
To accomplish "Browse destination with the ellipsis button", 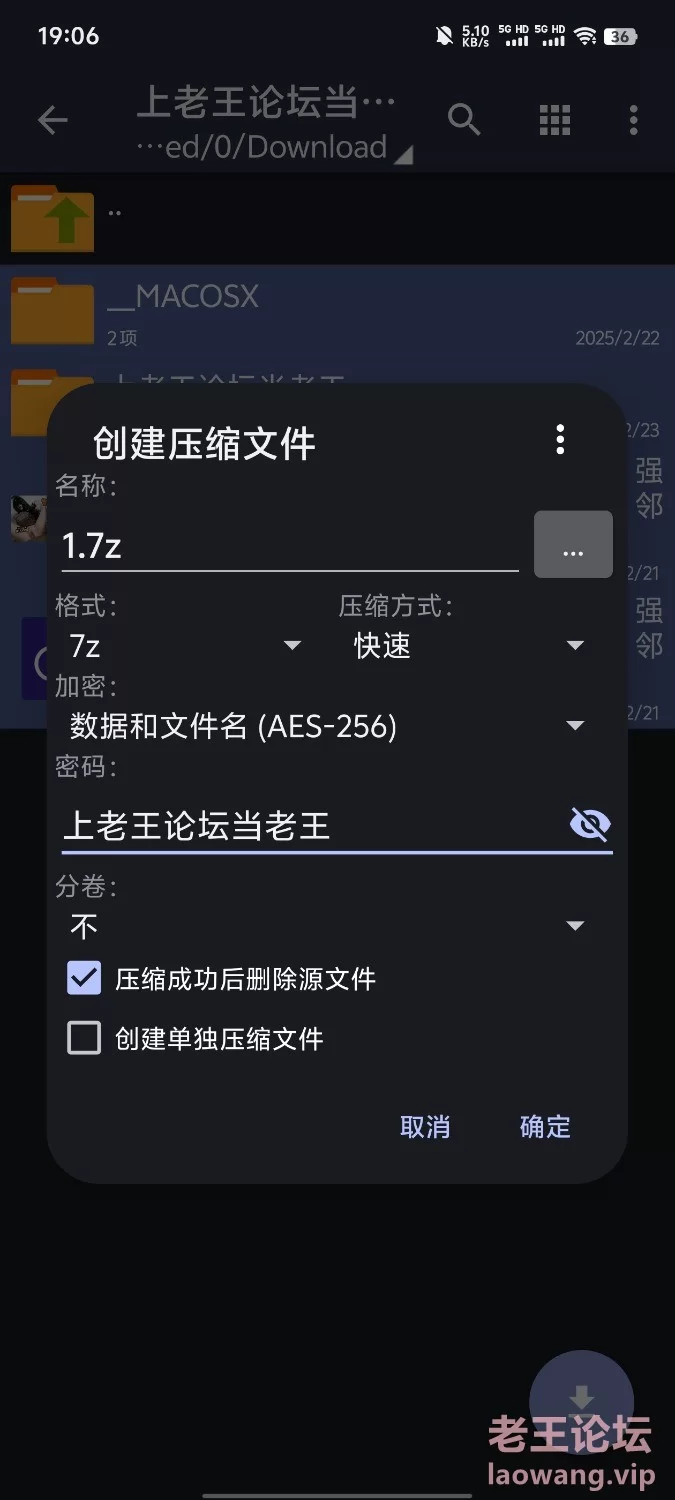I will (x=573, y=545).
